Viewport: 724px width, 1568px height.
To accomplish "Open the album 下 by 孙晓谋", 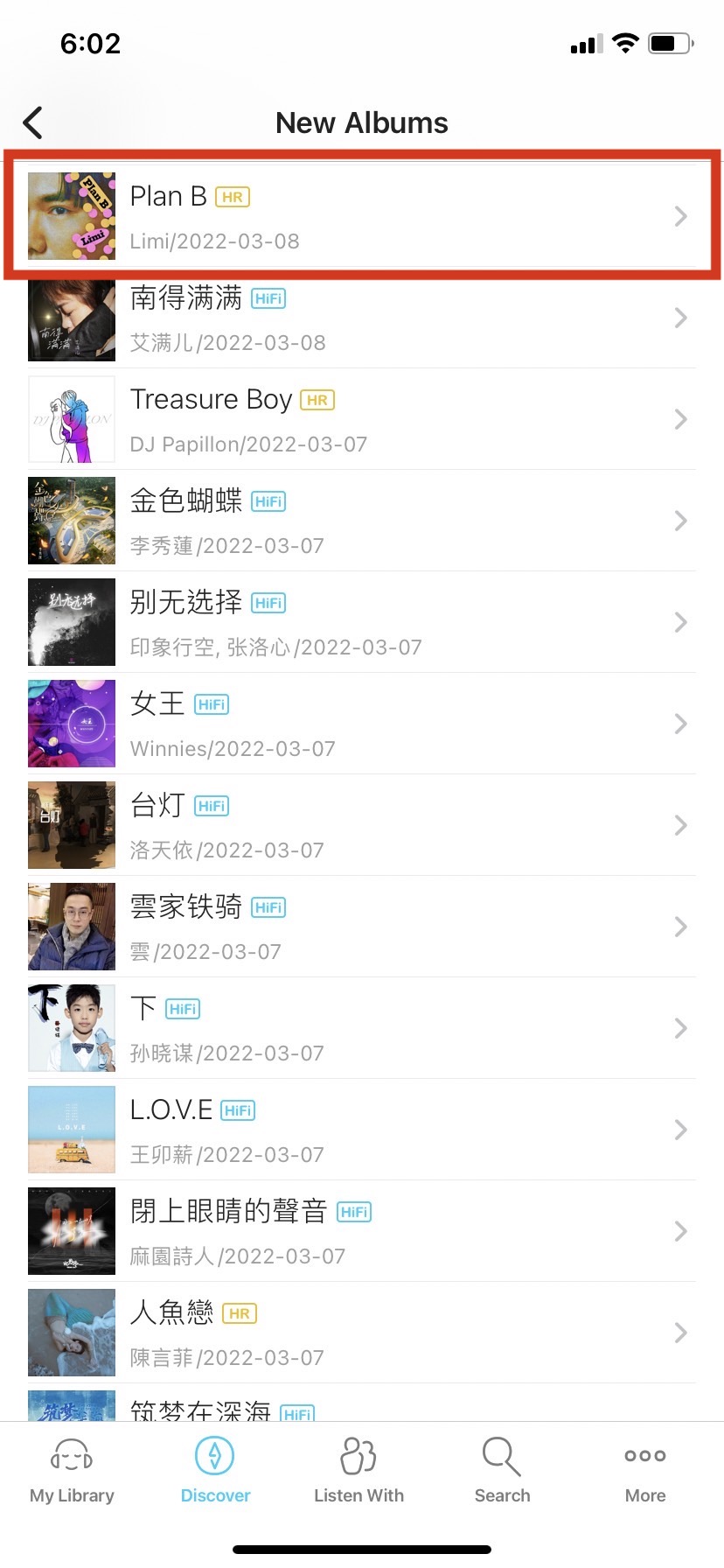I will pyautogui.click(x=362, y=1028).
